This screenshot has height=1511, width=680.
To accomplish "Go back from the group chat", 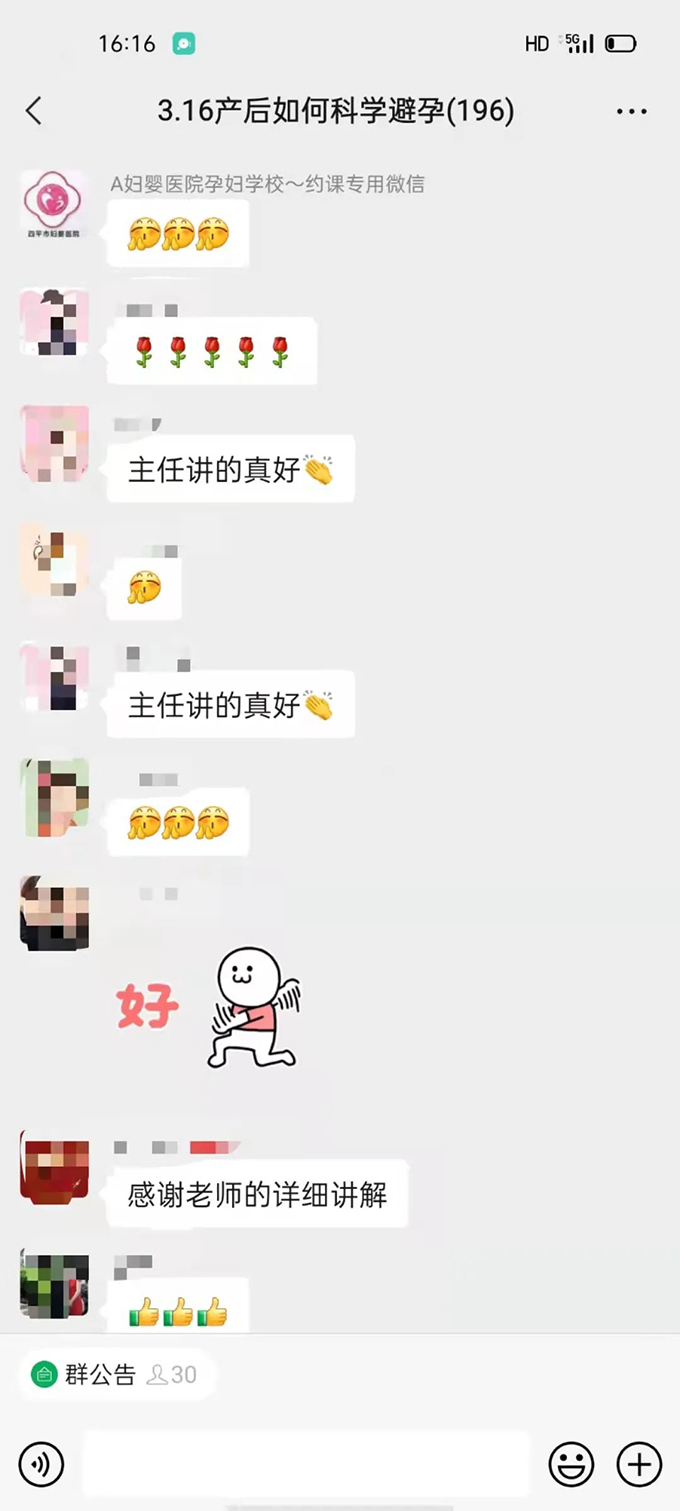I will (34, 111).
